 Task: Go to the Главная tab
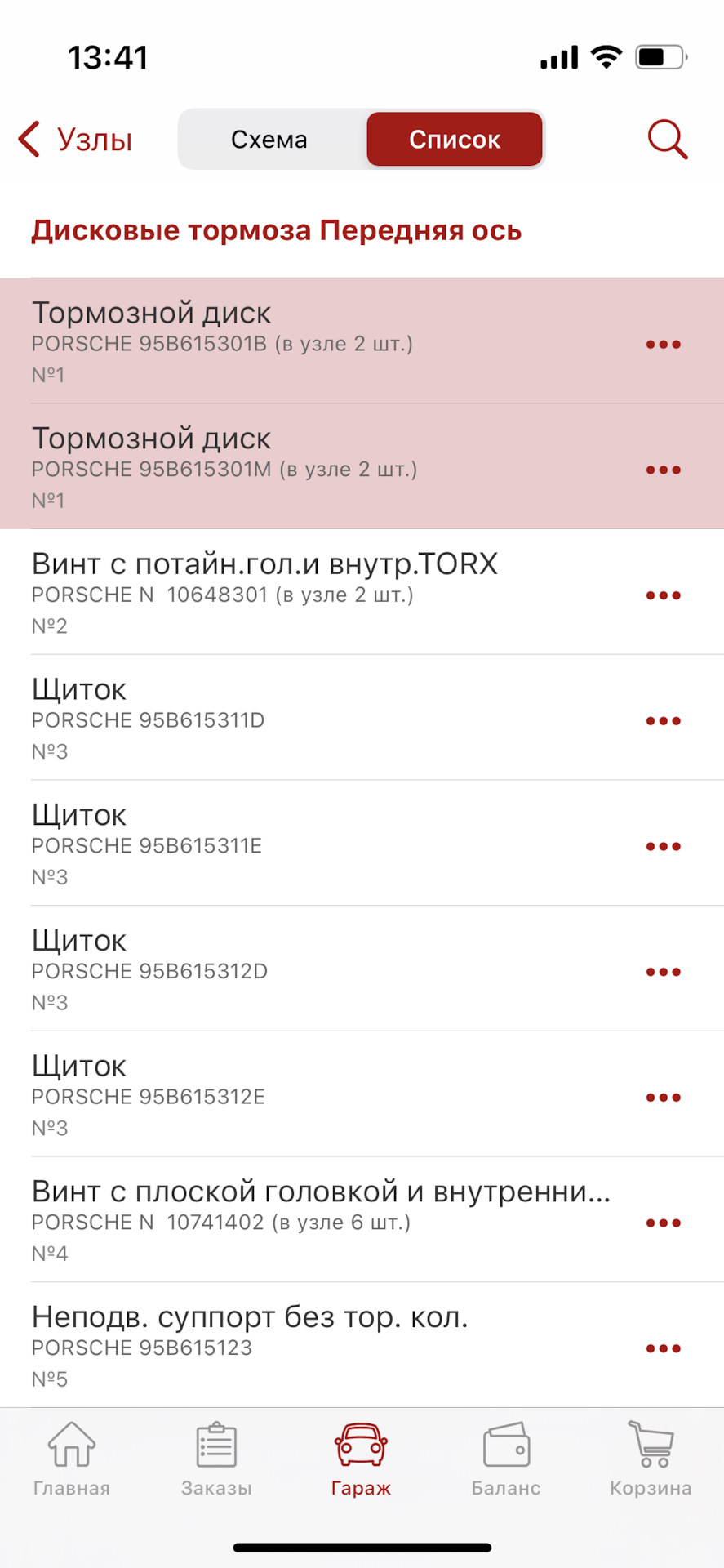72,1459
